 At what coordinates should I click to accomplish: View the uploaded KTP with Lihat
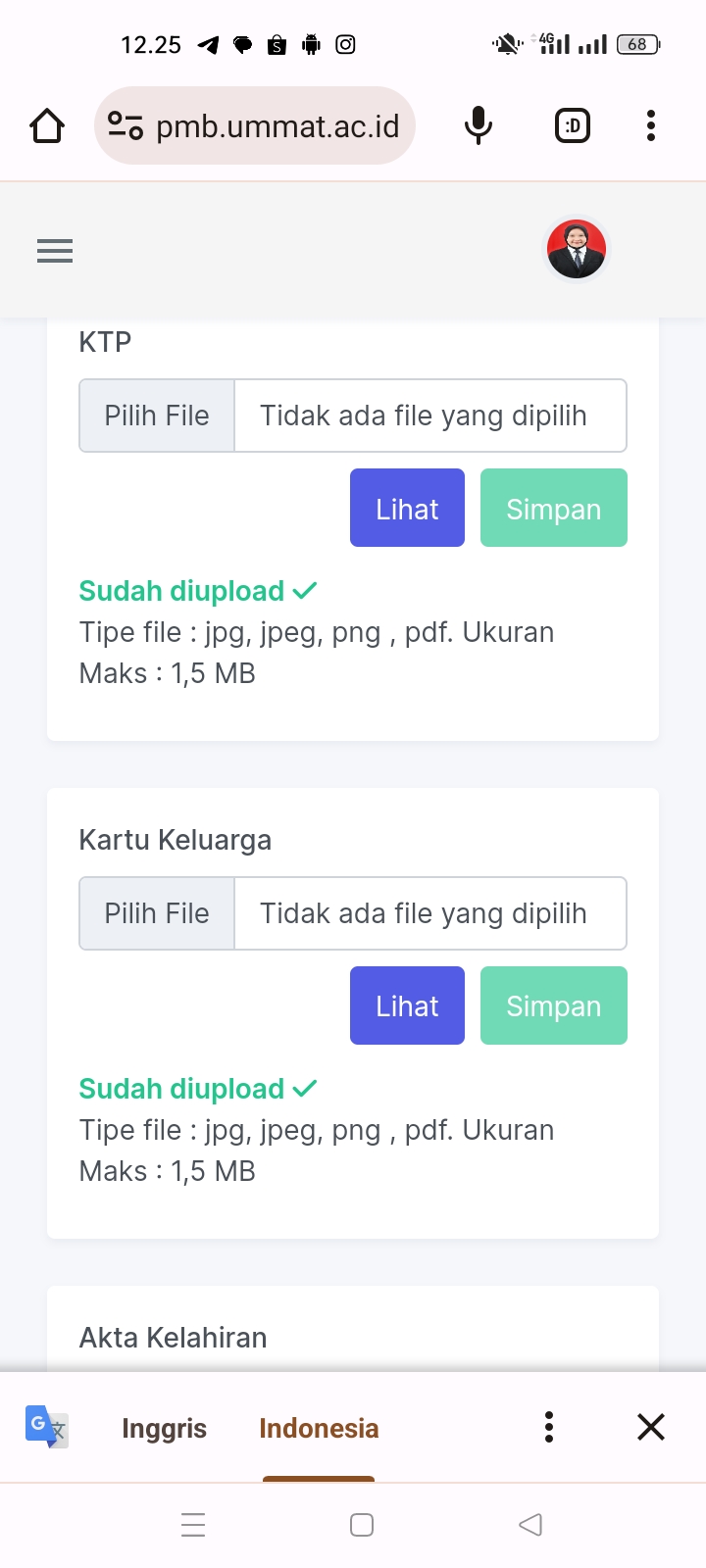point(407,509)
